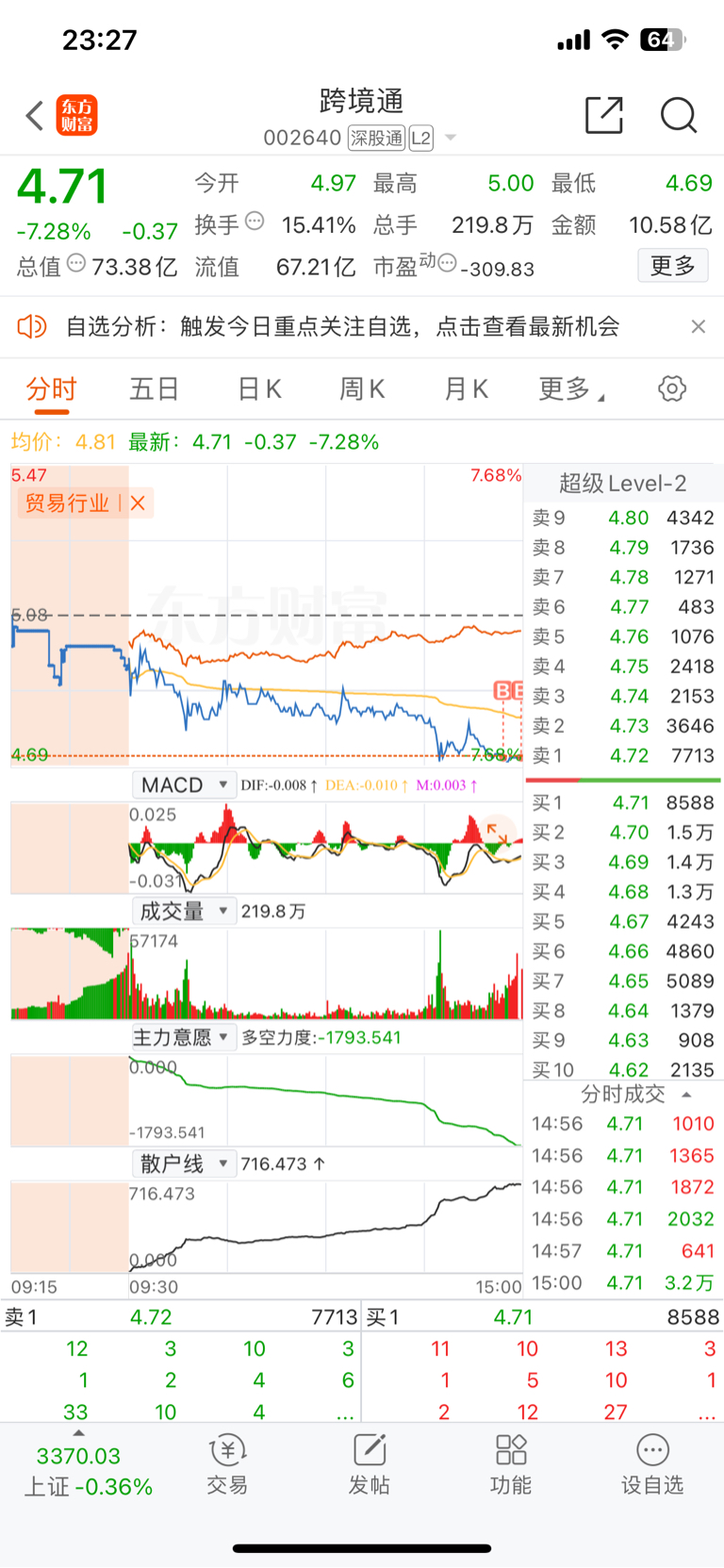The height and width of the screenshot is (1568, 724).
Task: Tap 发帖 to write a post
Action: [370, 1465]
